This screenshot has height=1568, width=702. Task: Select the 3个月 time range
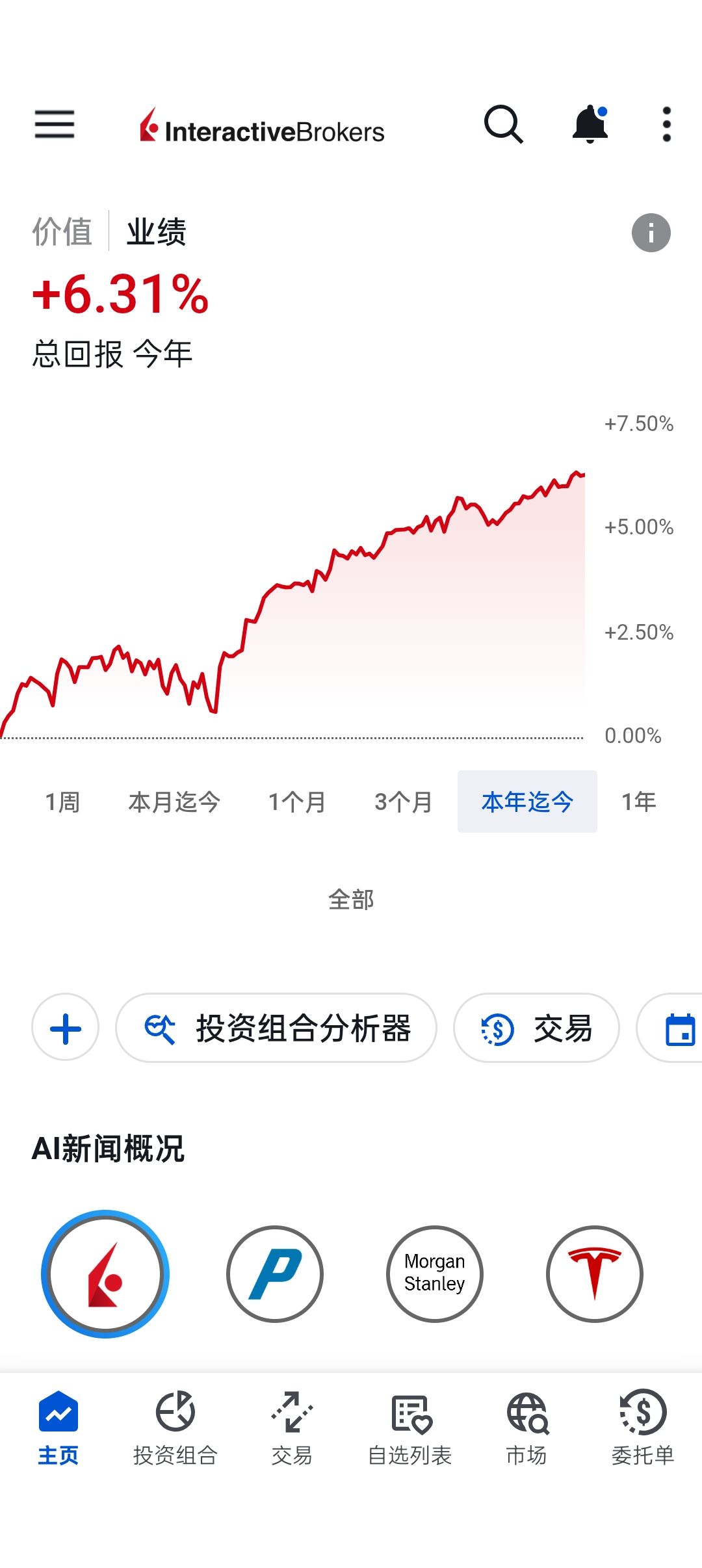(x=403, y=802)
